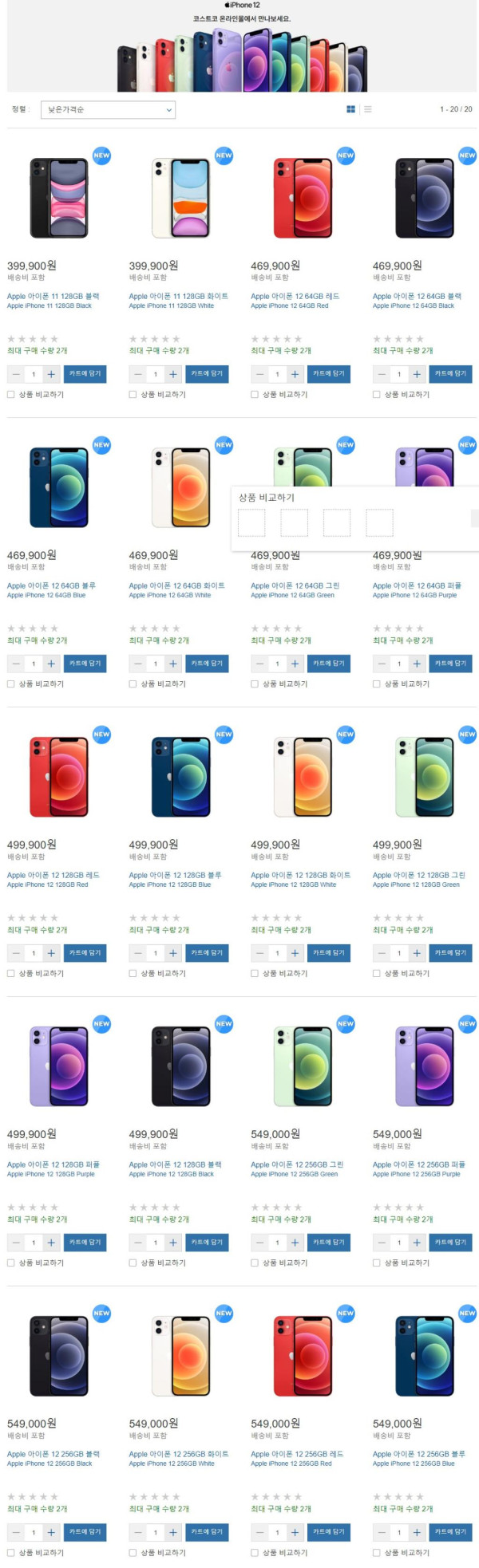Image resolution: width=479 pixels, height=1568 pixels.
Task: Increase quantity for iPhone 12 256GB 퍼플
Action: [x=417, y=1242]
